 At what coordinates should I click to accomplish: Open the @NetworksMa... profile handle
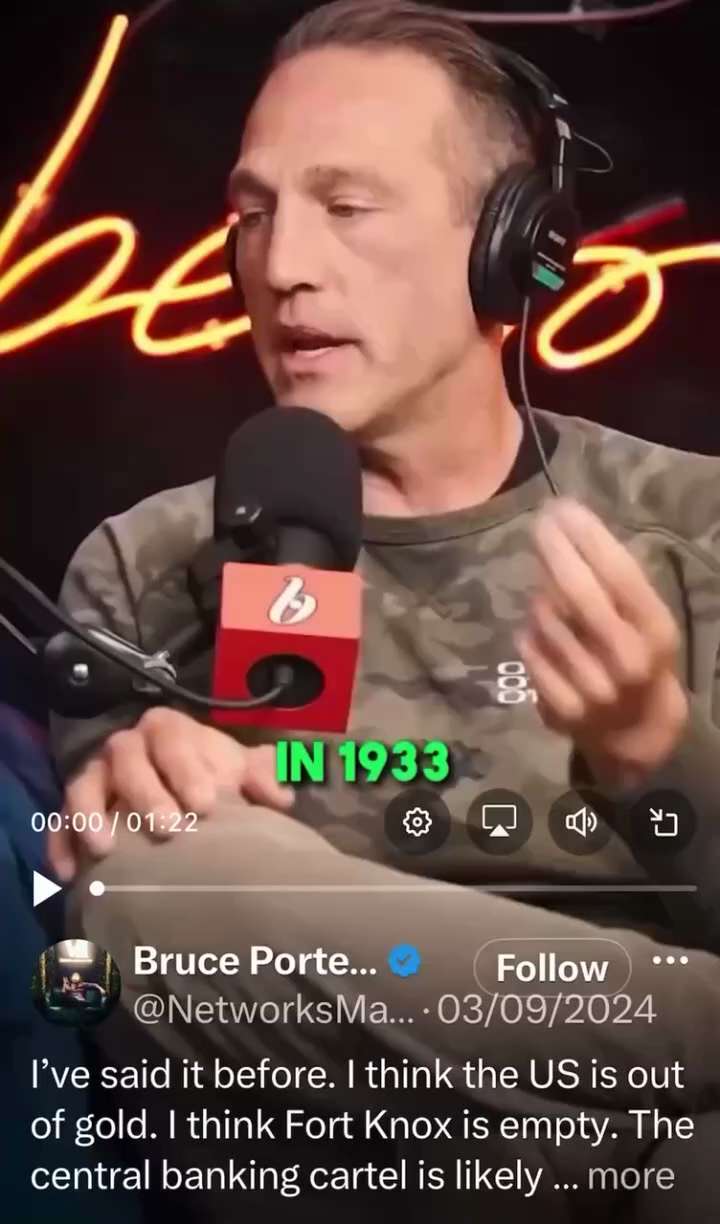point(272,1010)
